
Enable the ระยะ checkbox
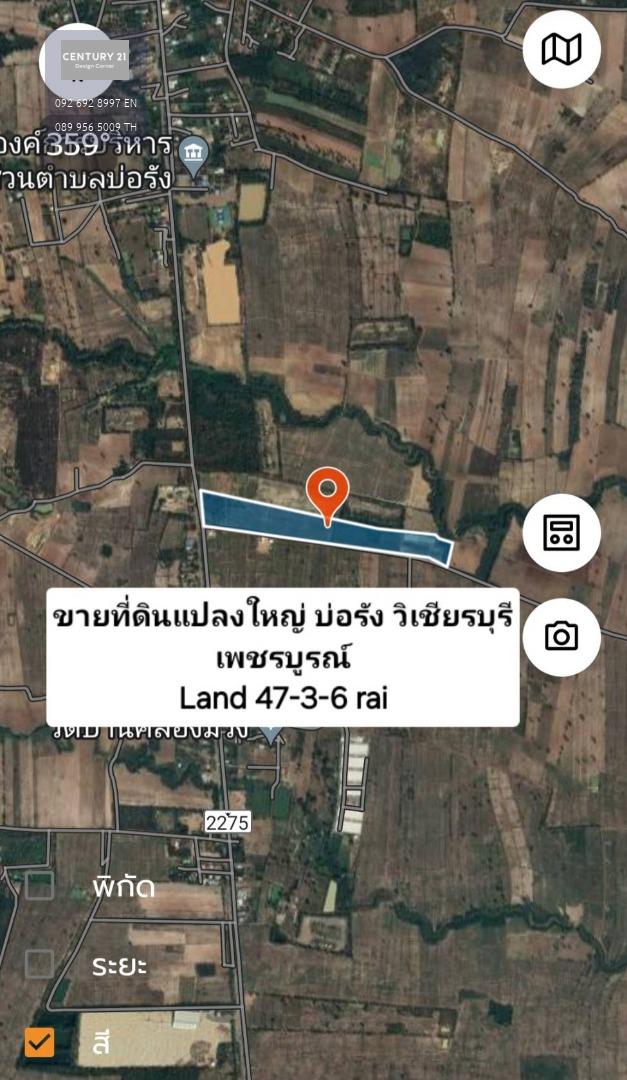click(39, 964)
